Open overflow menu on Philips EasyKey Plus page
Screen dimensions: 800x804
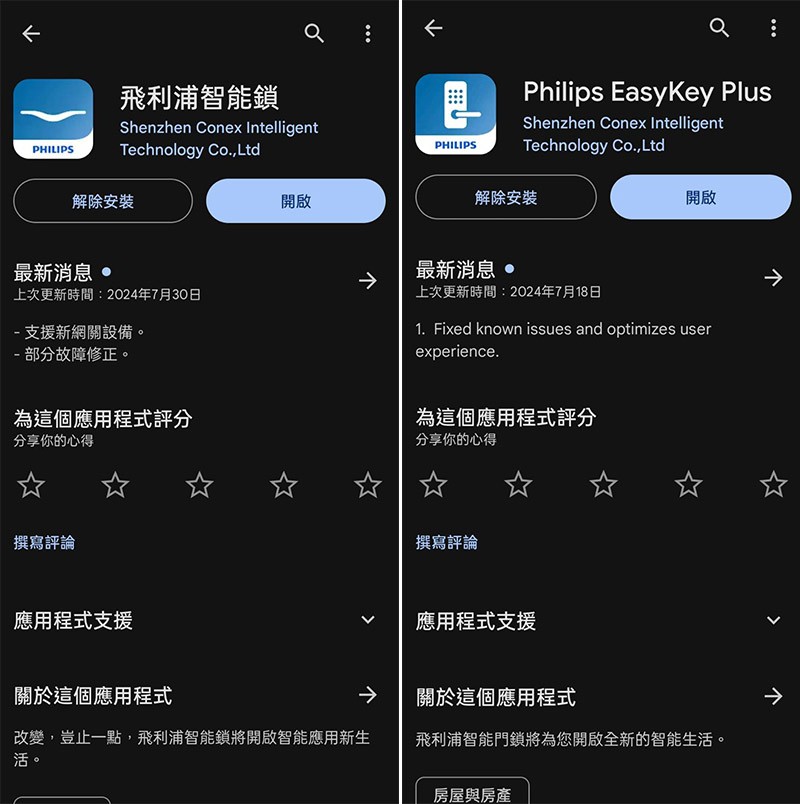pos(773,28)
